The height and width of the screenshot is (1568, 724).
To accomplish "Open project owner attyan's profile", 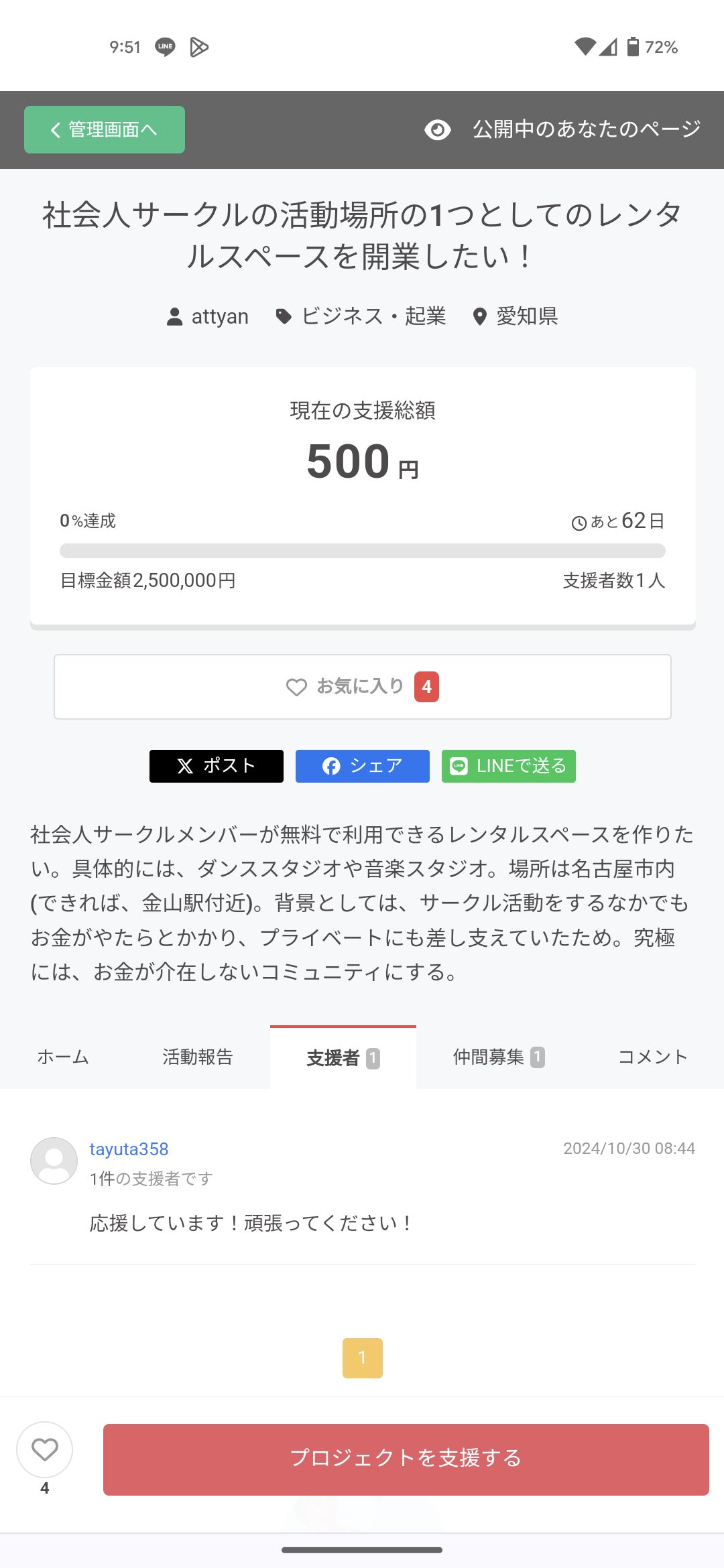I will click(208, 316).
